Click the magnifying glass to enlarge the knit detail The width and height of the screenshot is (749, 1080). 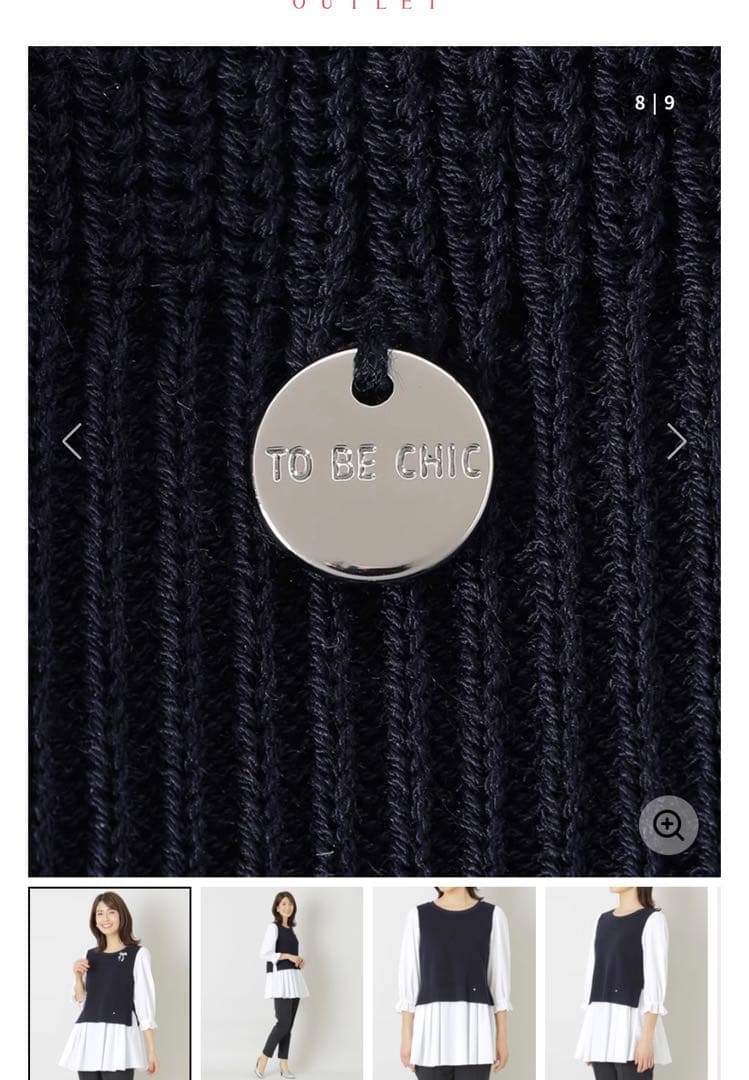[668, 825]
